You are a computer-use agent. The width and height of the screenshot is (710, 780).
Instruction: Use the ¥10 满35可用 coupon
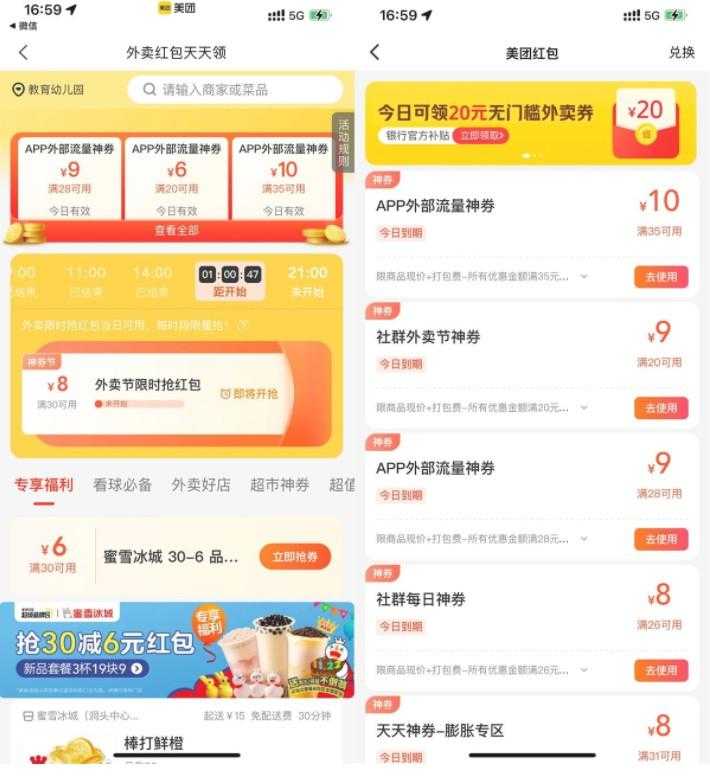tap(660, 277)
